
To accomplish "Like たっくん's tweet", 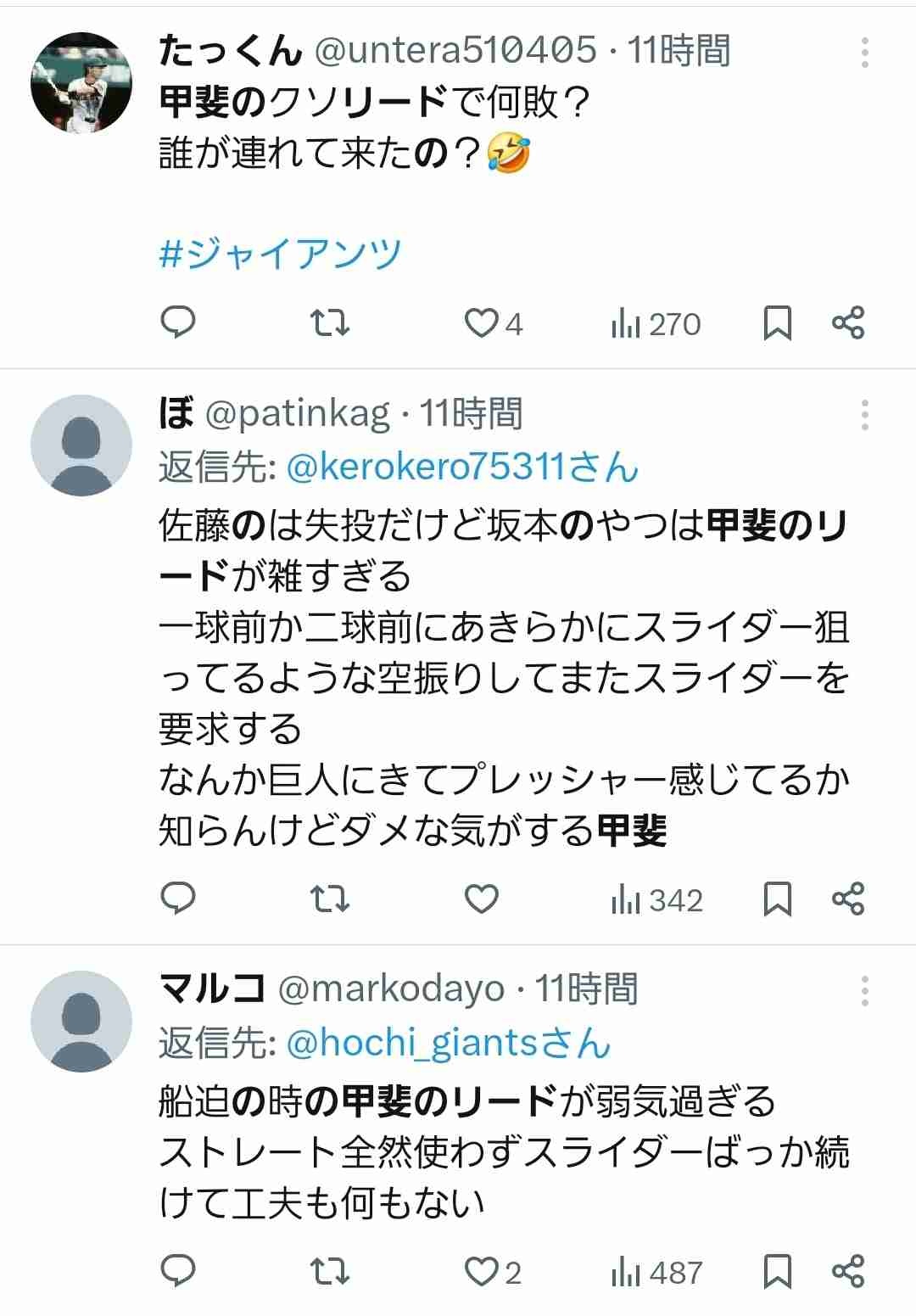I will point(483,323).
